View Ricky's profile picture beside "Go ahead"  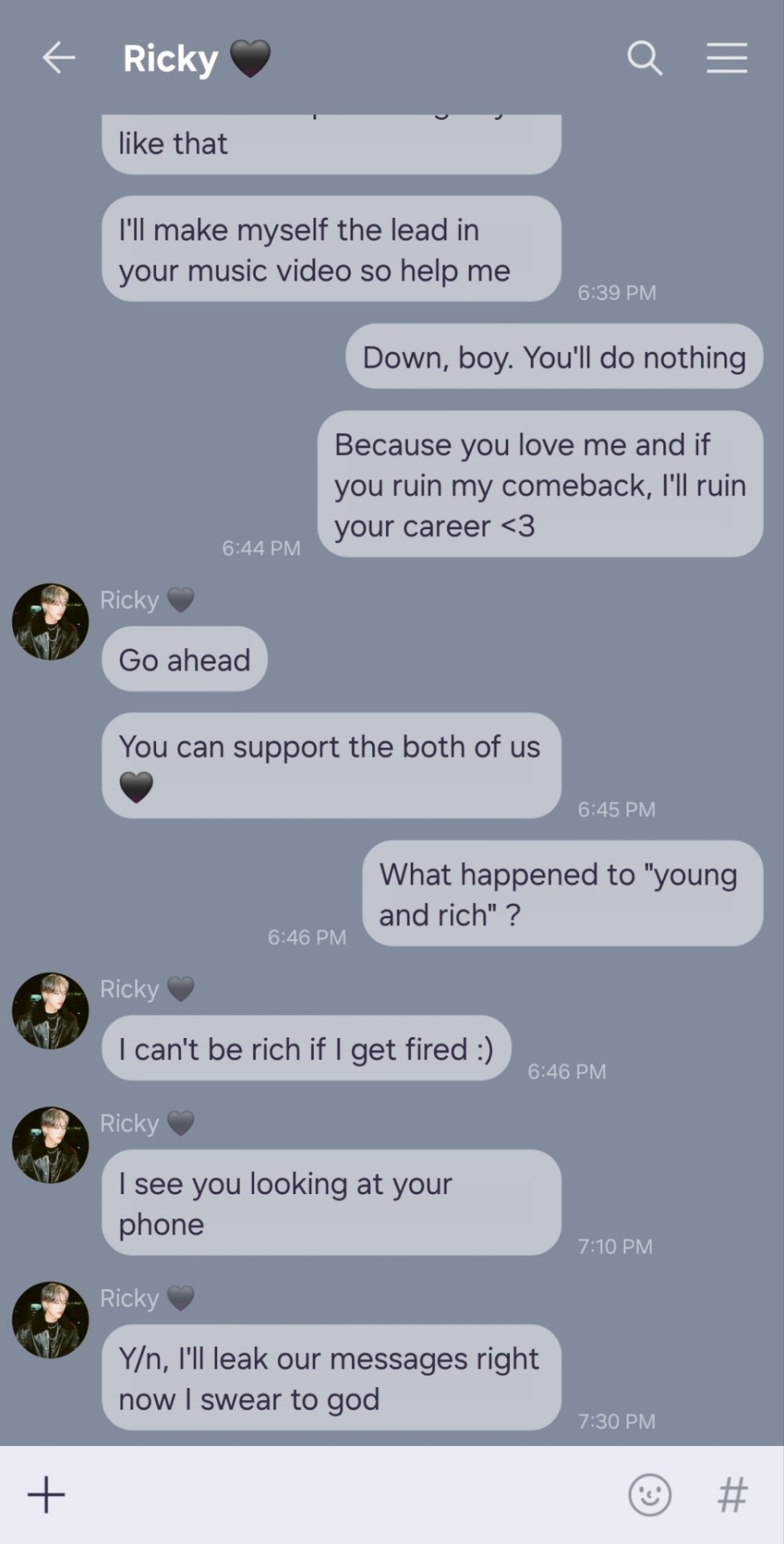(x=50, y=622)
